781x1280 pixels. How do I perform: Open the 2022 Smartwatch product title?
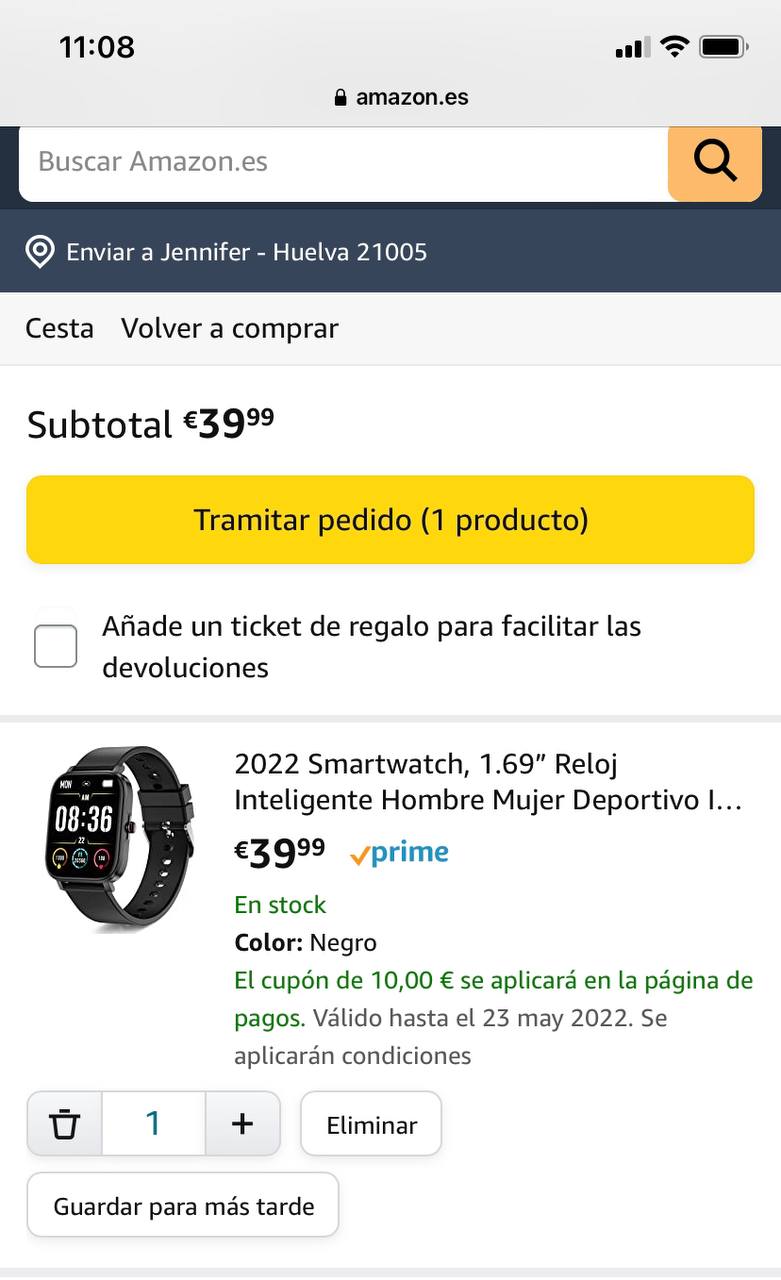488,782
